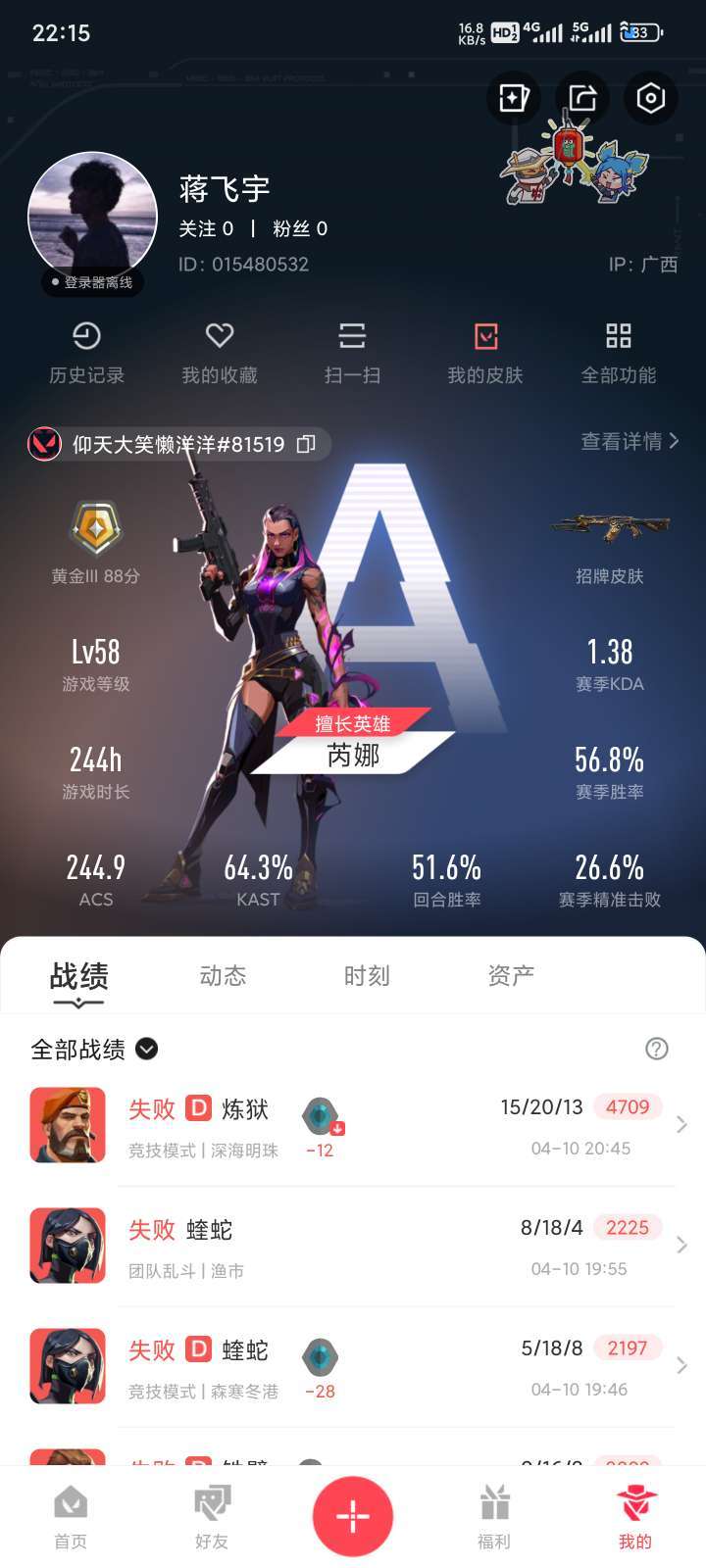Image resolution: width=706 pixels, height=1568 pixels.
Task: Switch to the 时刻 tab
Action: [367, 975]
